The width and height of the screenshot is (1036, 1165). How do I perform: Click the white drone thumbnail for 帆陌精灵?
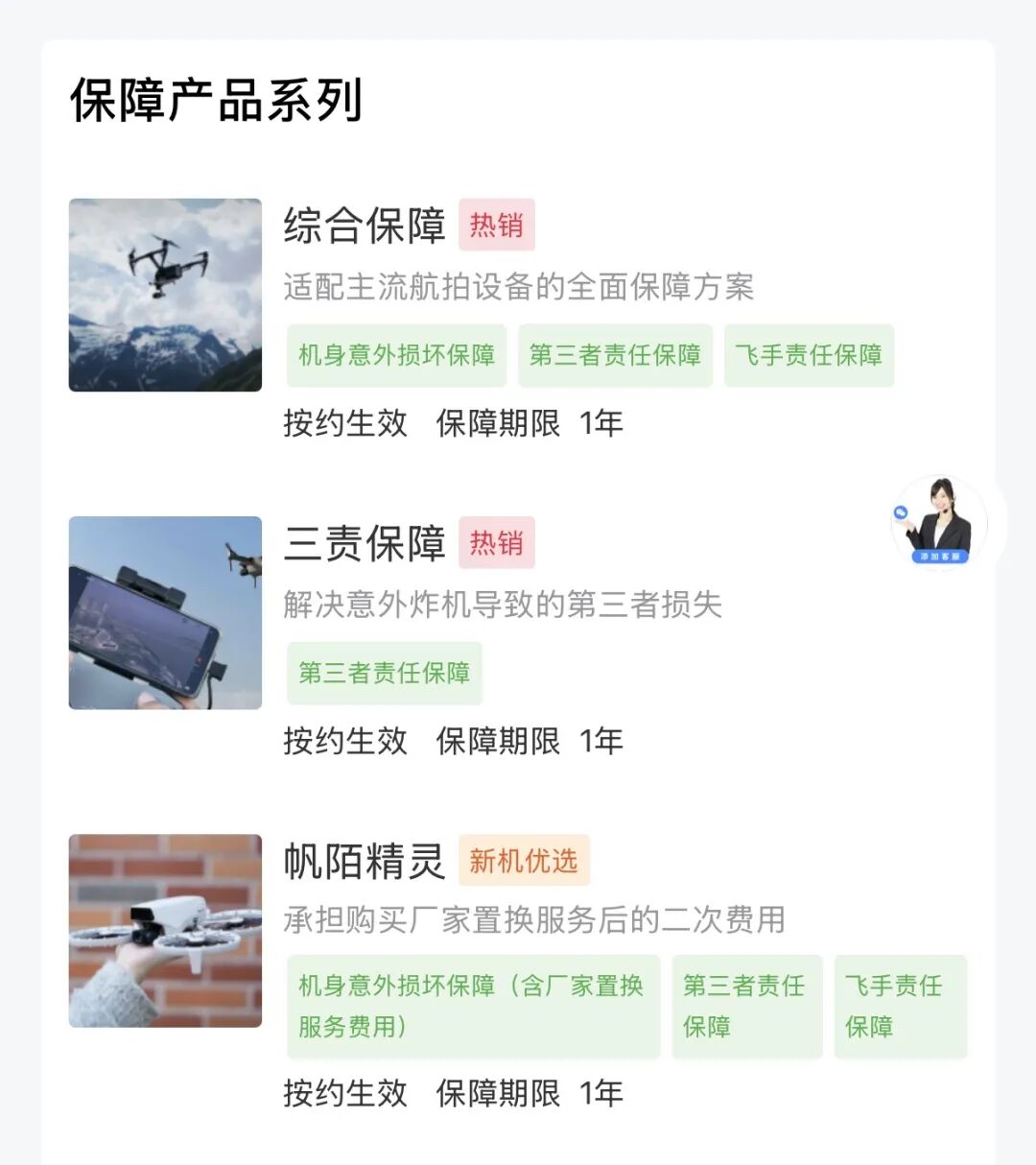pos(164,931)
